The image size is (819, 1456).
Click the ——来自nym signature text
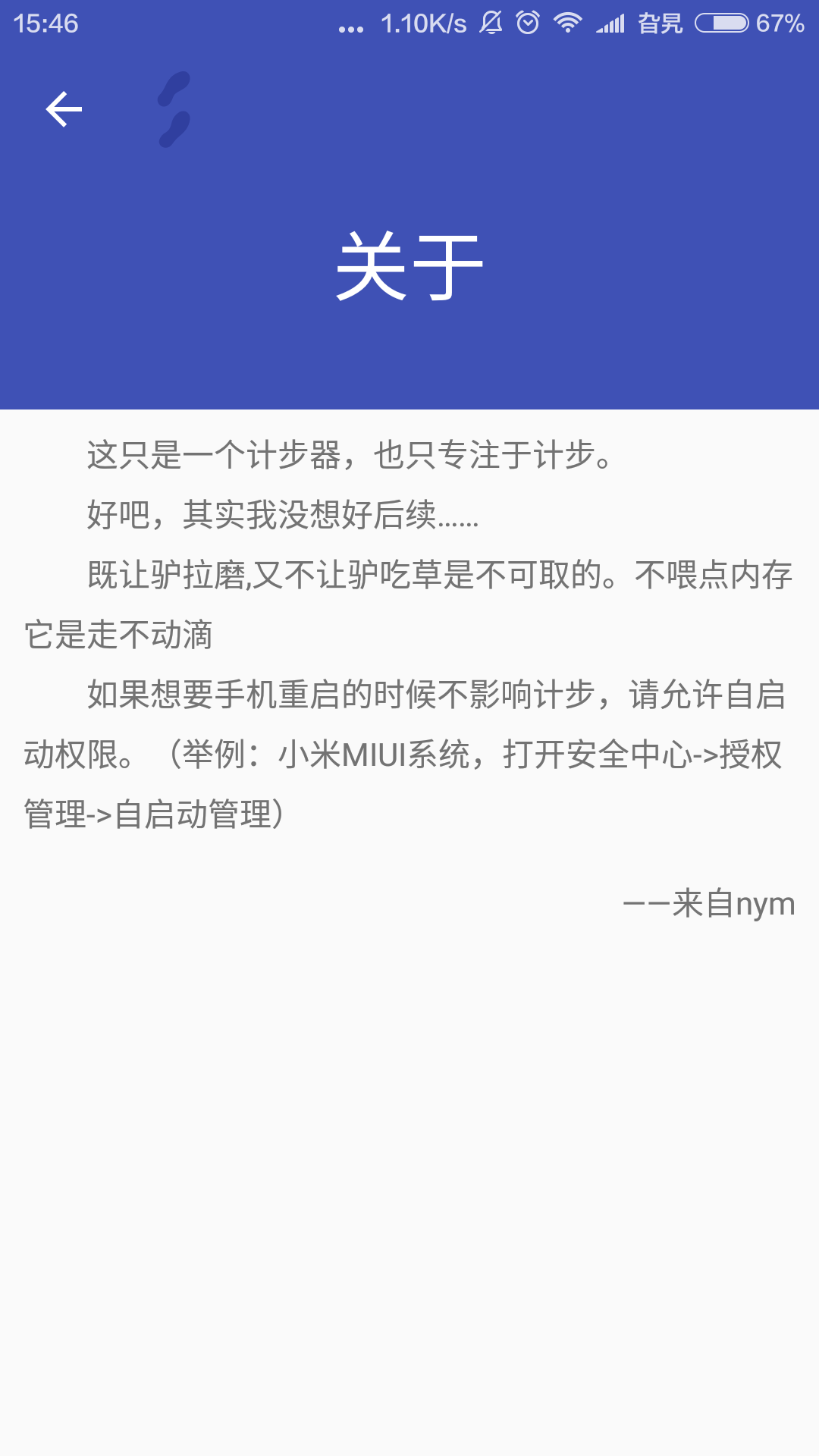pos(708,902)
